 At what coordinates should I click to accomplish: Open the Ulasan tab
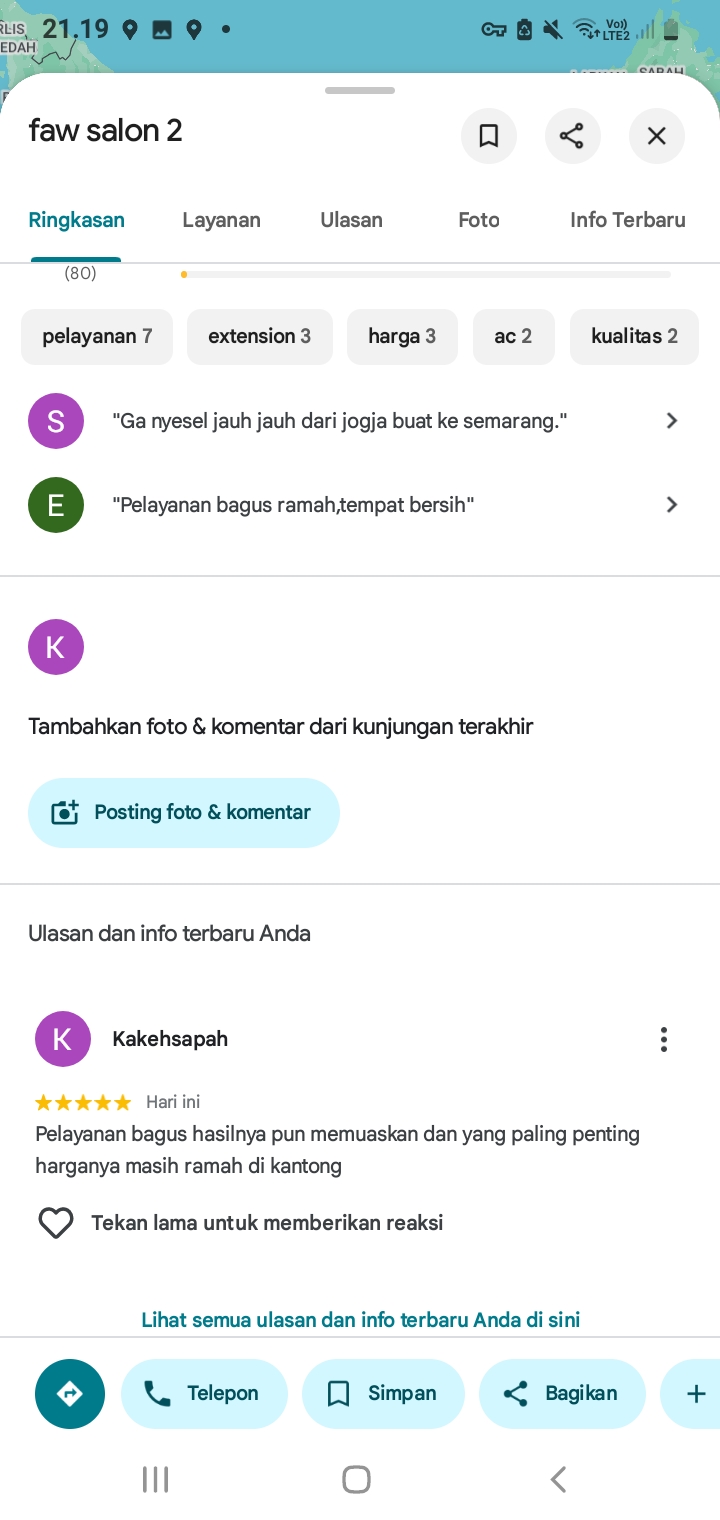pos(351,220)
